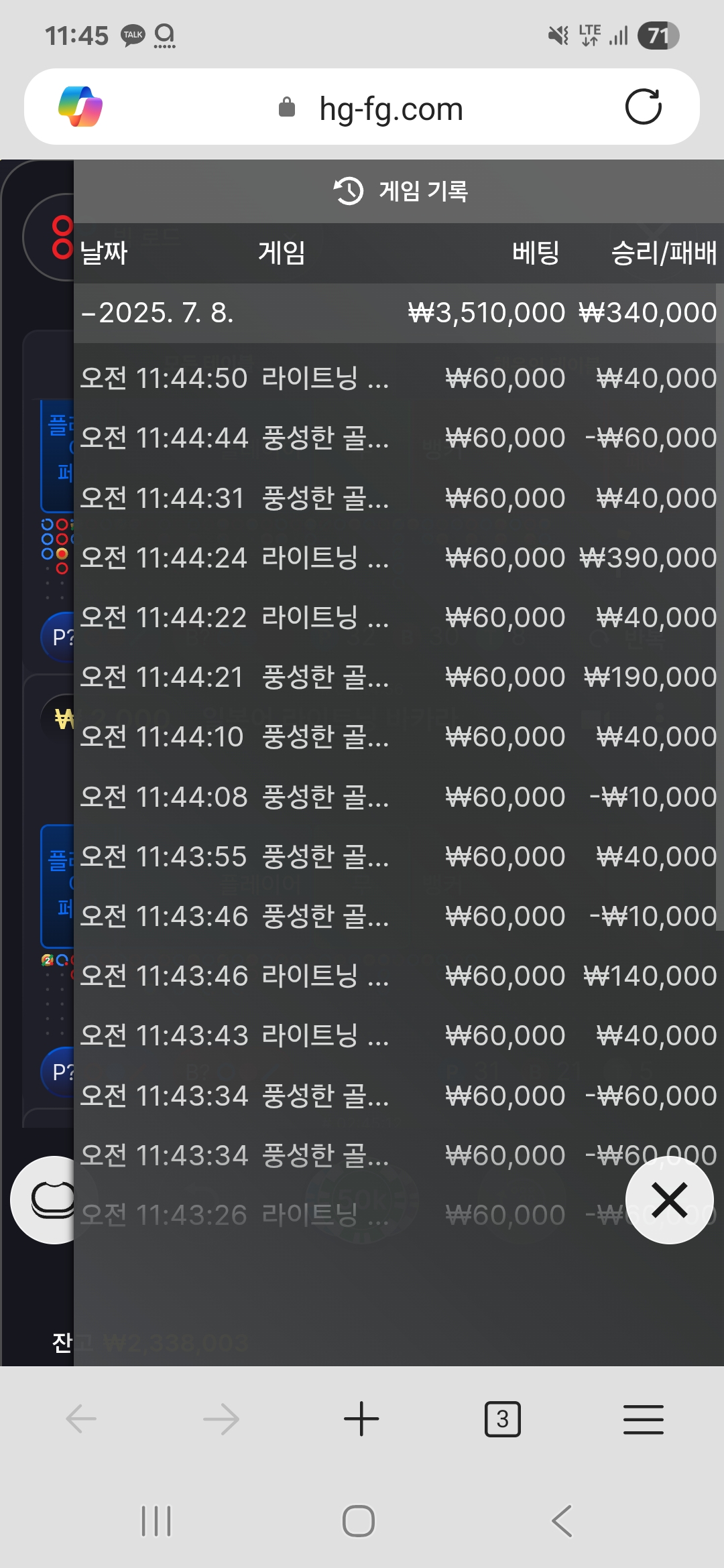Open the browser hamburger menu
Screen dimensions: 724x1568
(644, 1419)
